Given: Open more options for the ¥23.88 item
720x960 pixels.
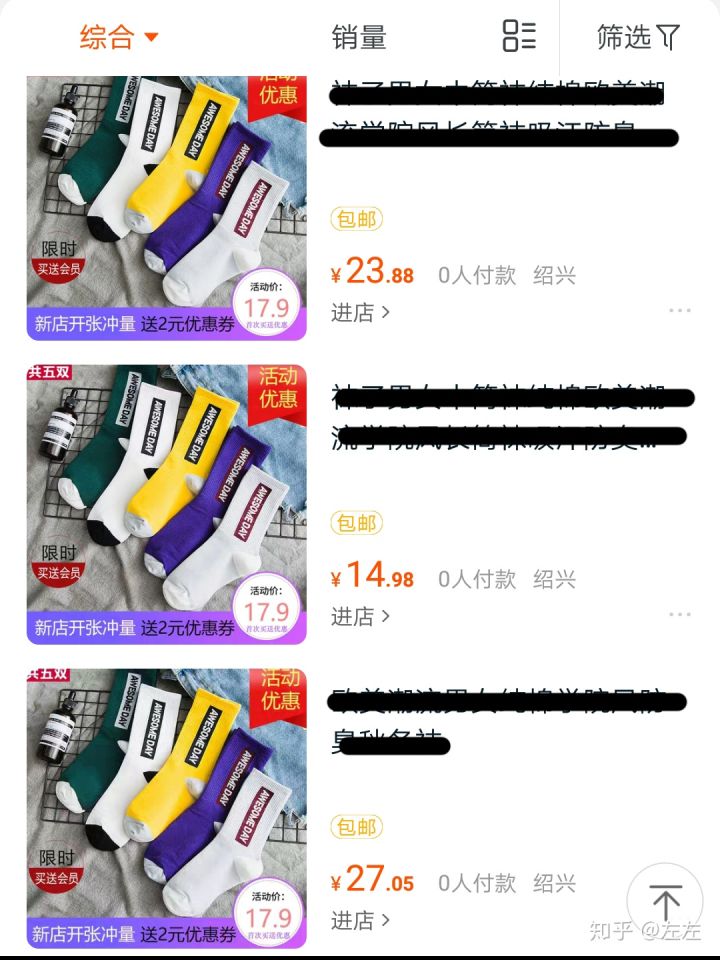Looking at the screenshot, I should pos(680,311).
